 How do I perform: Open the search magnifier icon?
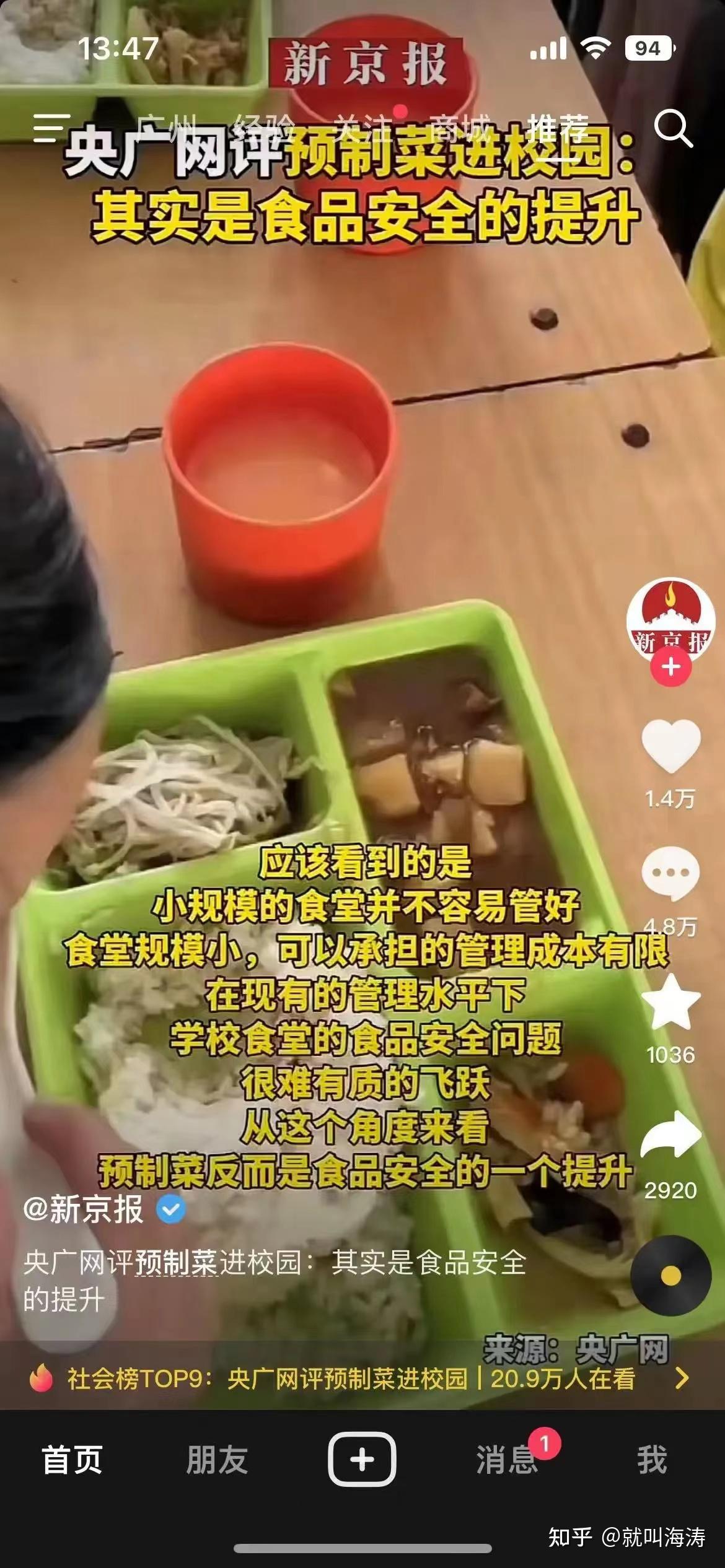(673, 129)
